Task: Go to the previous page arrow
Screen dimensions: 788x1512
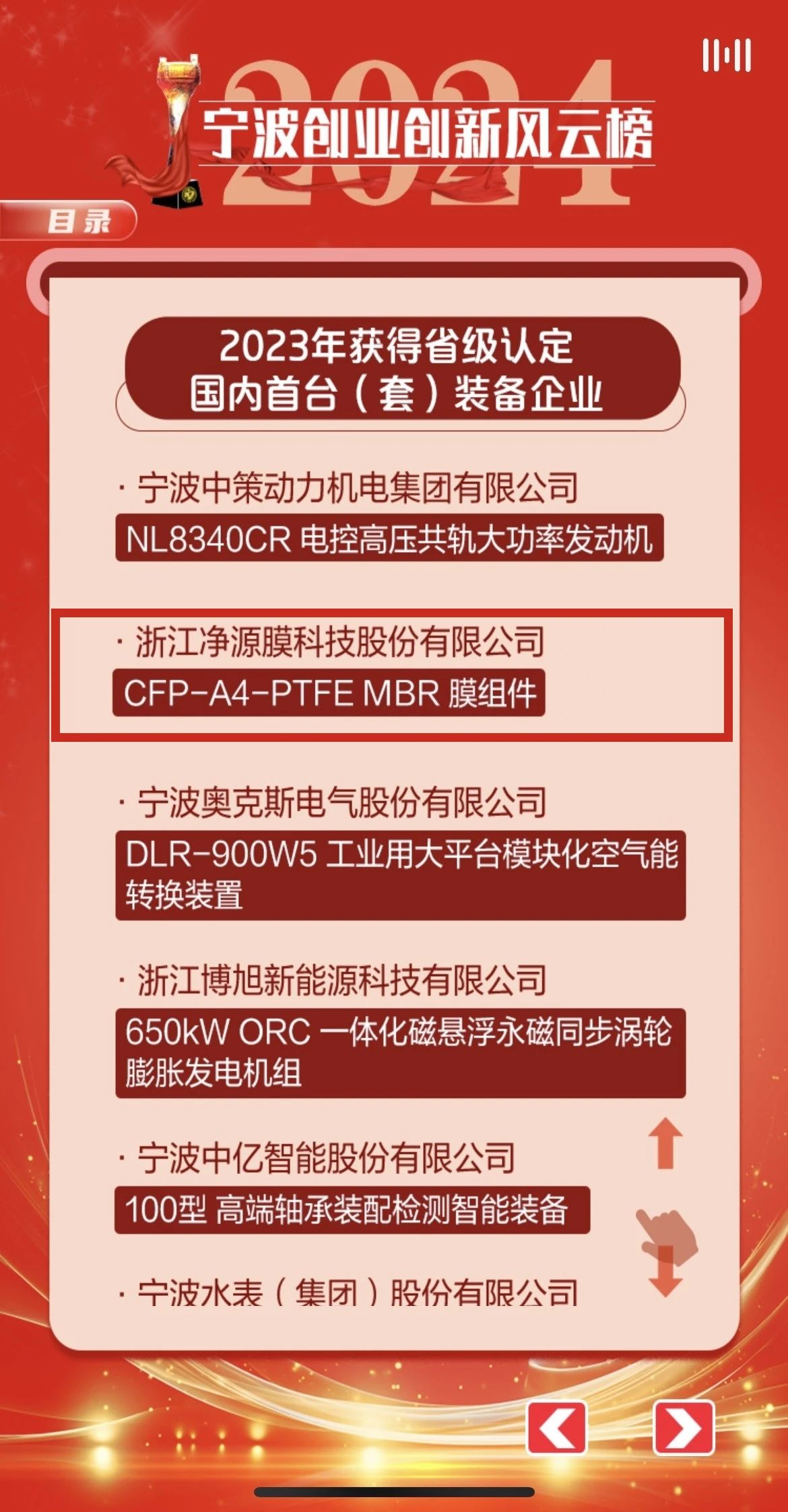Action: coord(556,1427)
